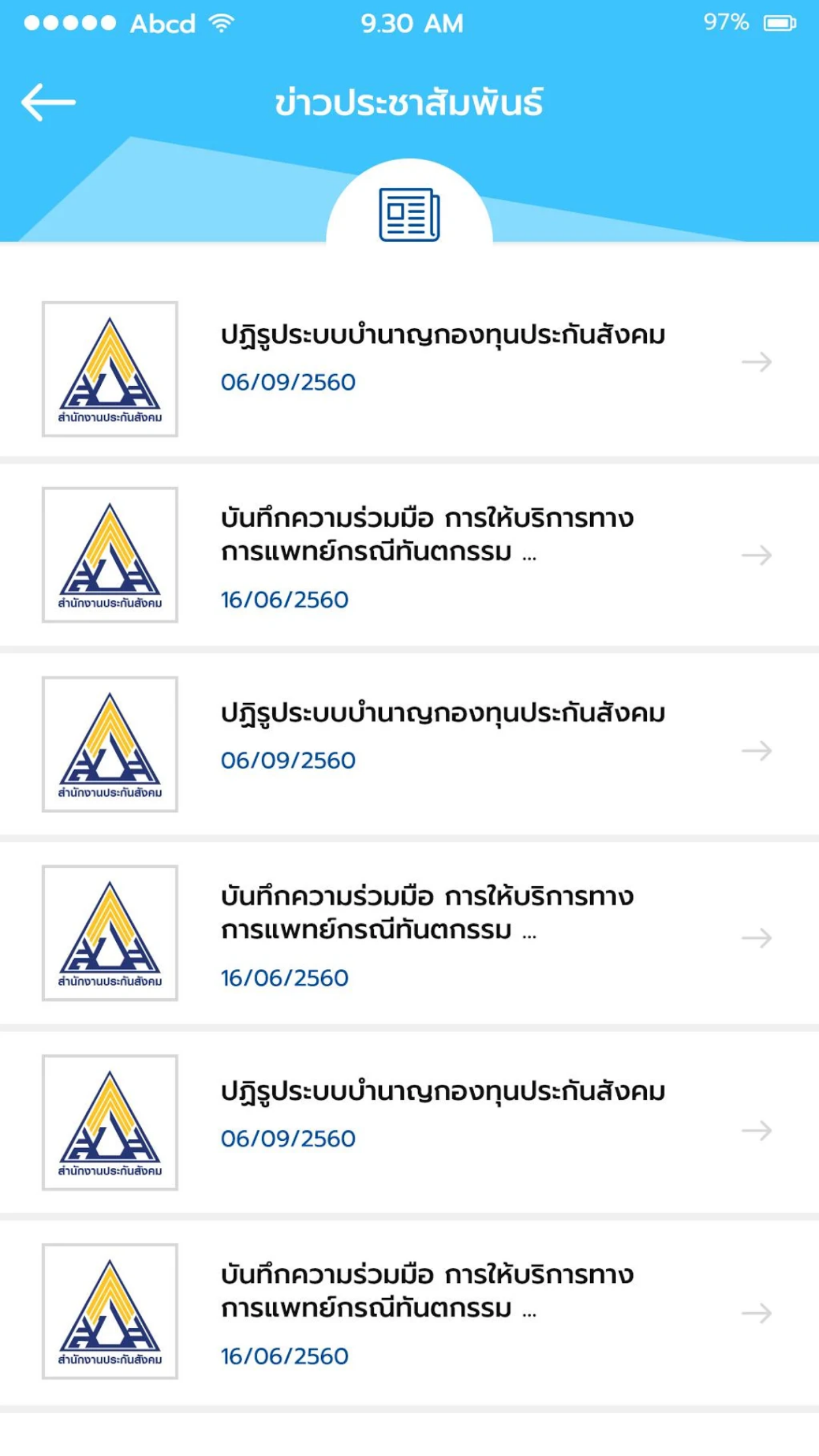Select the ข่าวประชาสัมพันธ์ header title

pos(409,102)
